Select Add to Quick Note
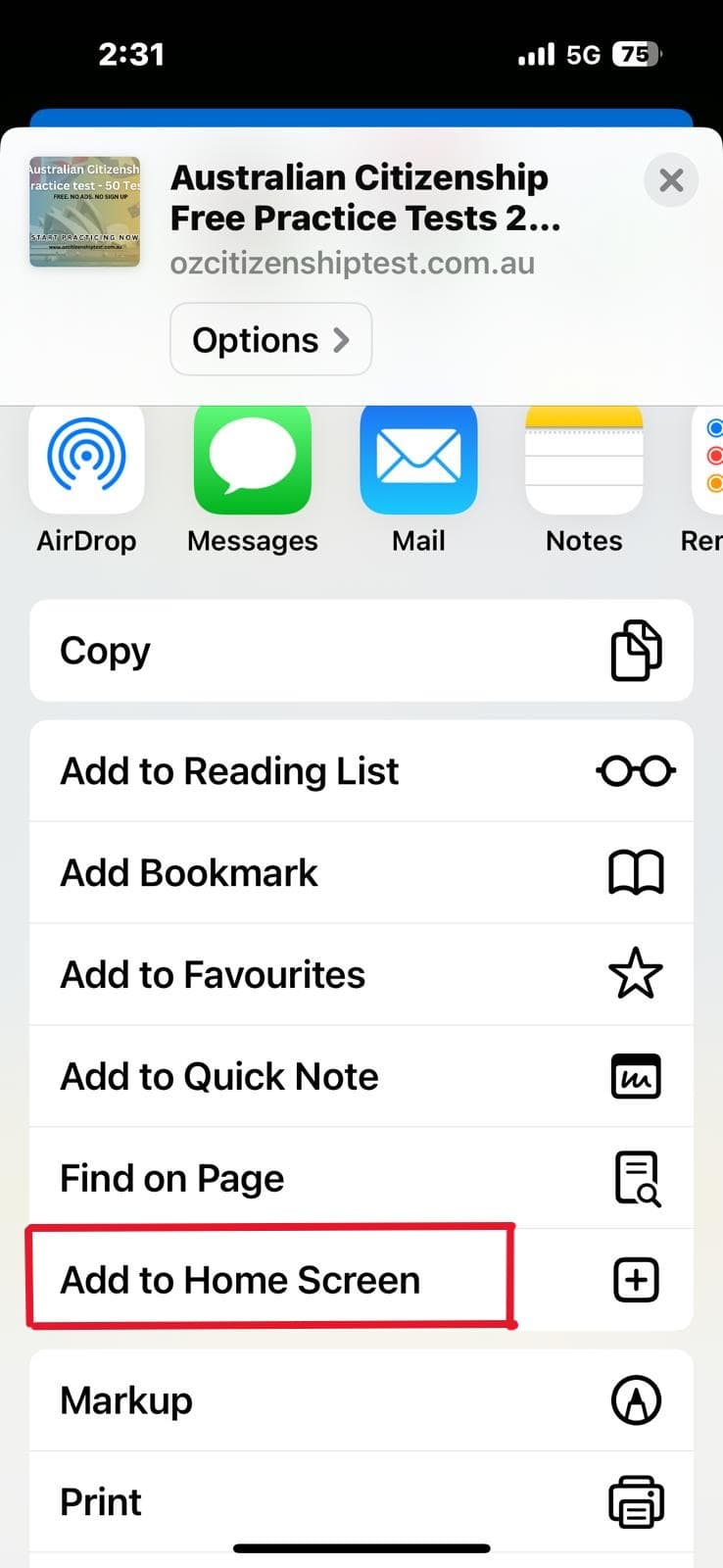This screenshot has width=723, height=1568. click(x=361, y=1076)
